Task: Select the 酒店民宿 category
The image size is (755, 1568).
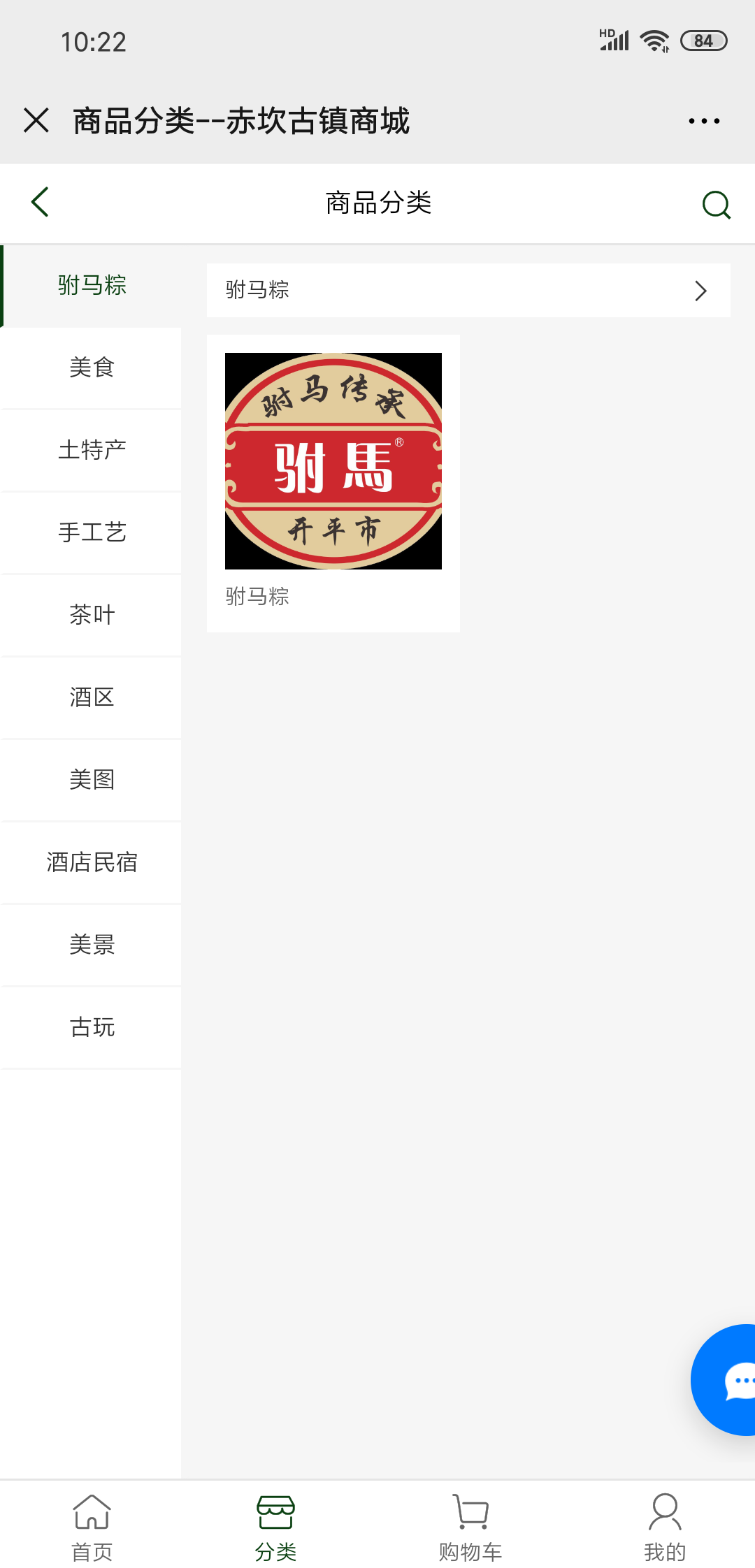Action: point(92,862)
